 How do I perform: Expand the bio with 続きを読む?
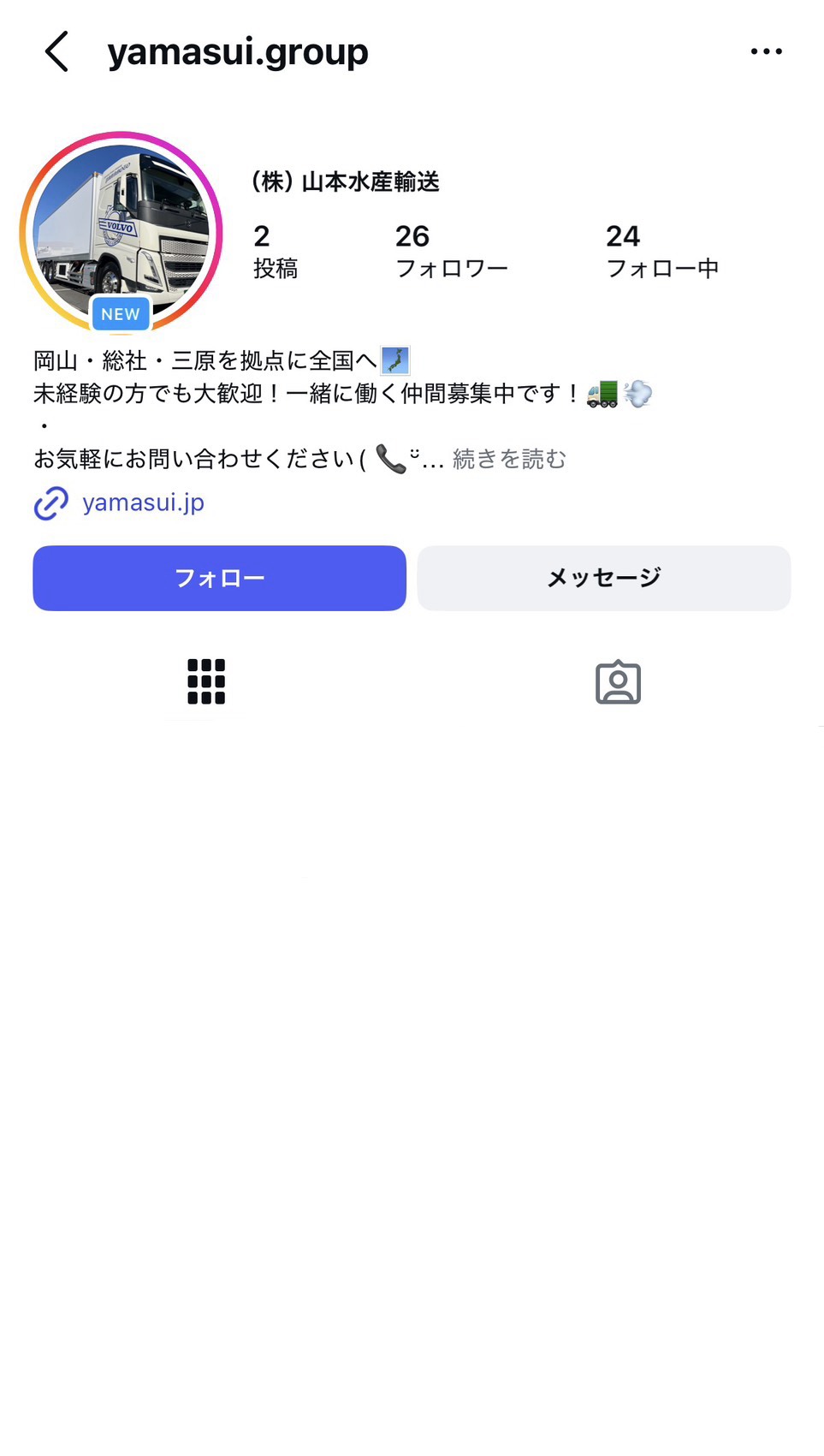tap(509, 460)
